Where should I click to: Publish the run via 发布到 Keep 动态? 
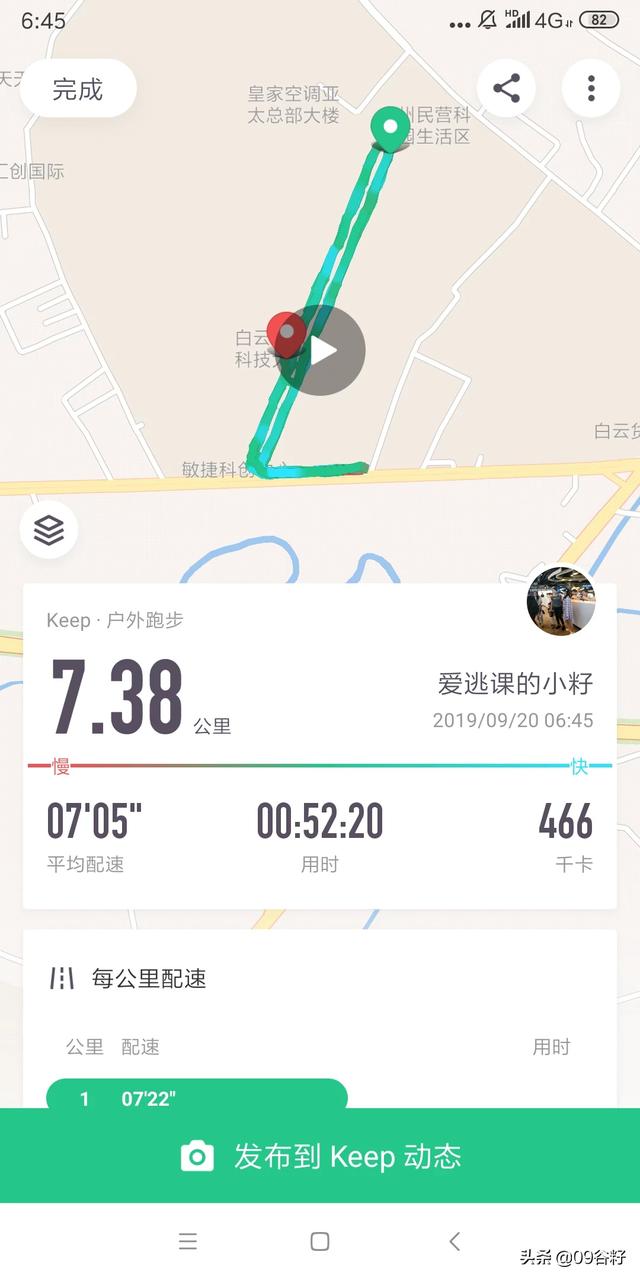(320, 1156)
